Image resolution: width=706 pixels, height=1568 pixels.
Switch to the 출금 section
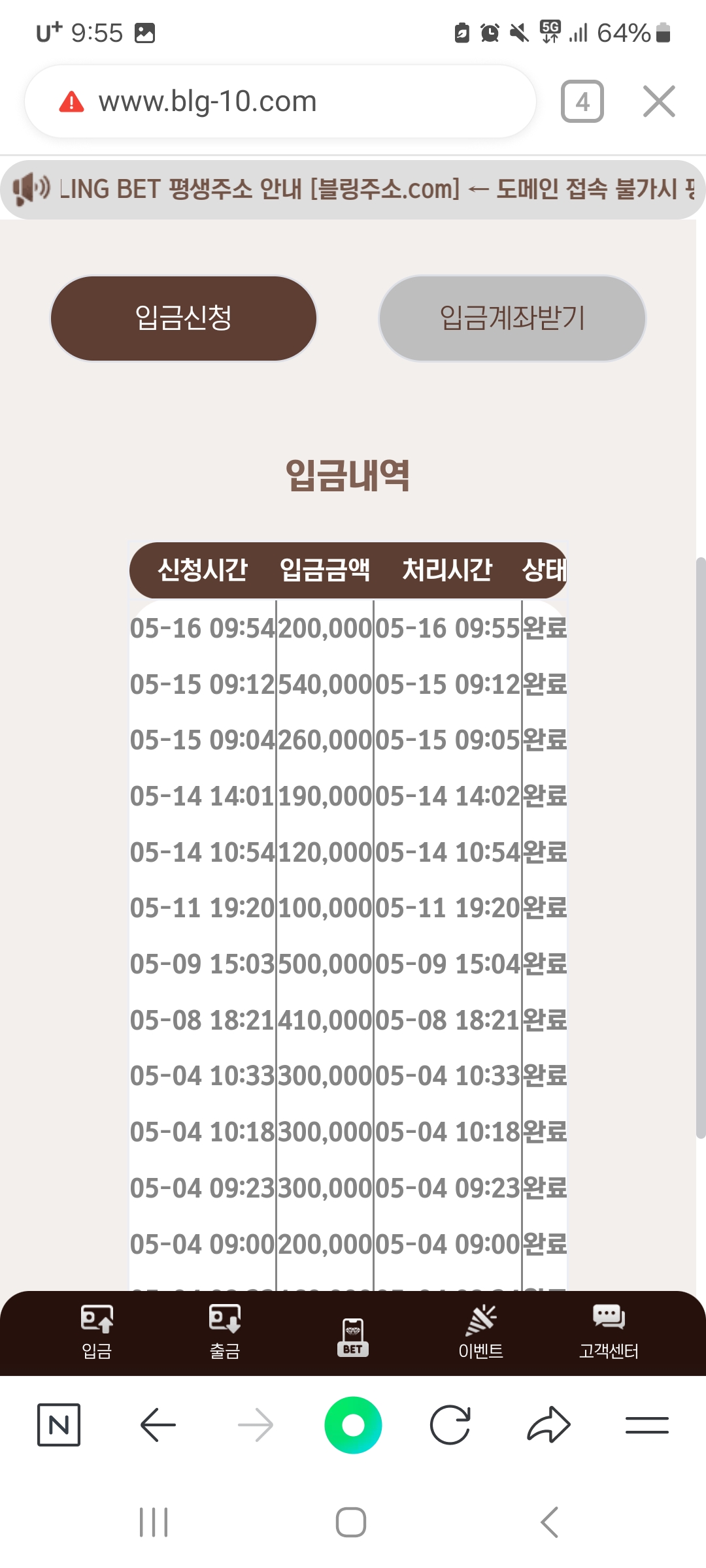[225, 1331]
